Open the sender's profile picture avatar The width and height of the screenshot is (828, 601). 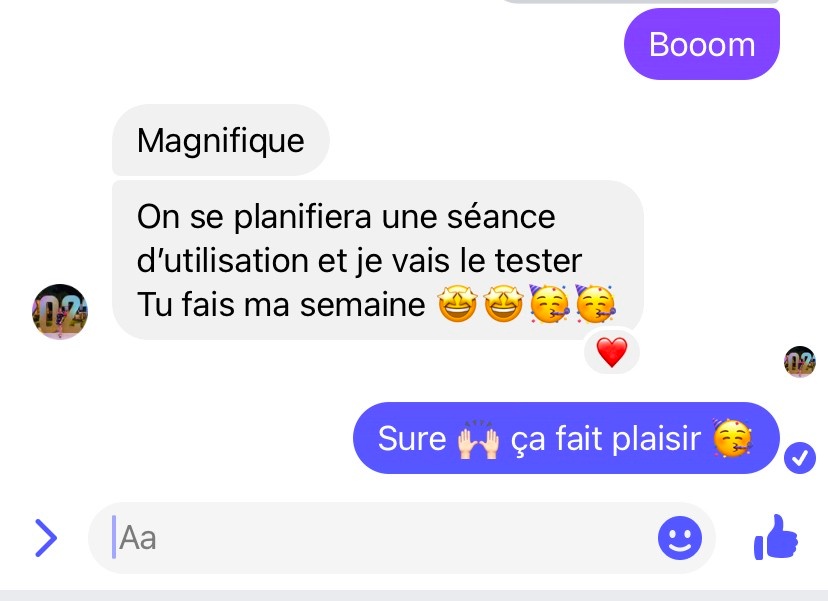tap(60, 312)
